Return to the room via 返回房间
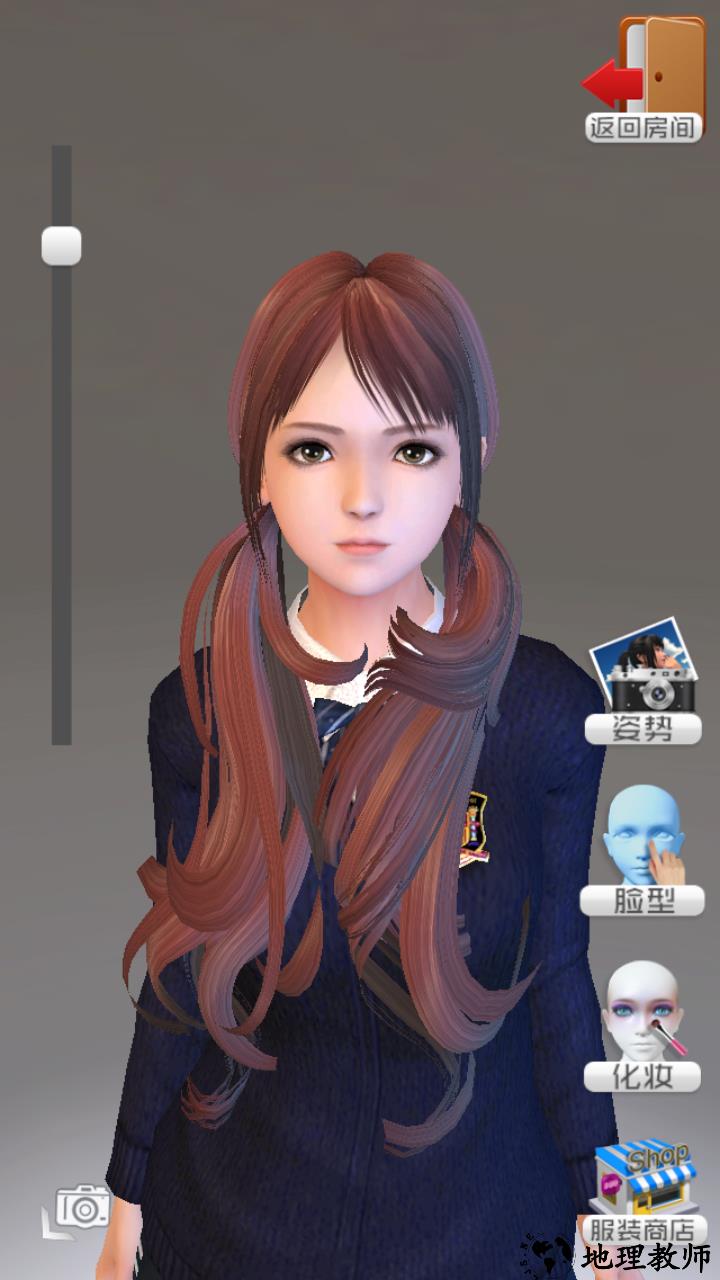Viewport: 720px width, 1280px height. 645,82
